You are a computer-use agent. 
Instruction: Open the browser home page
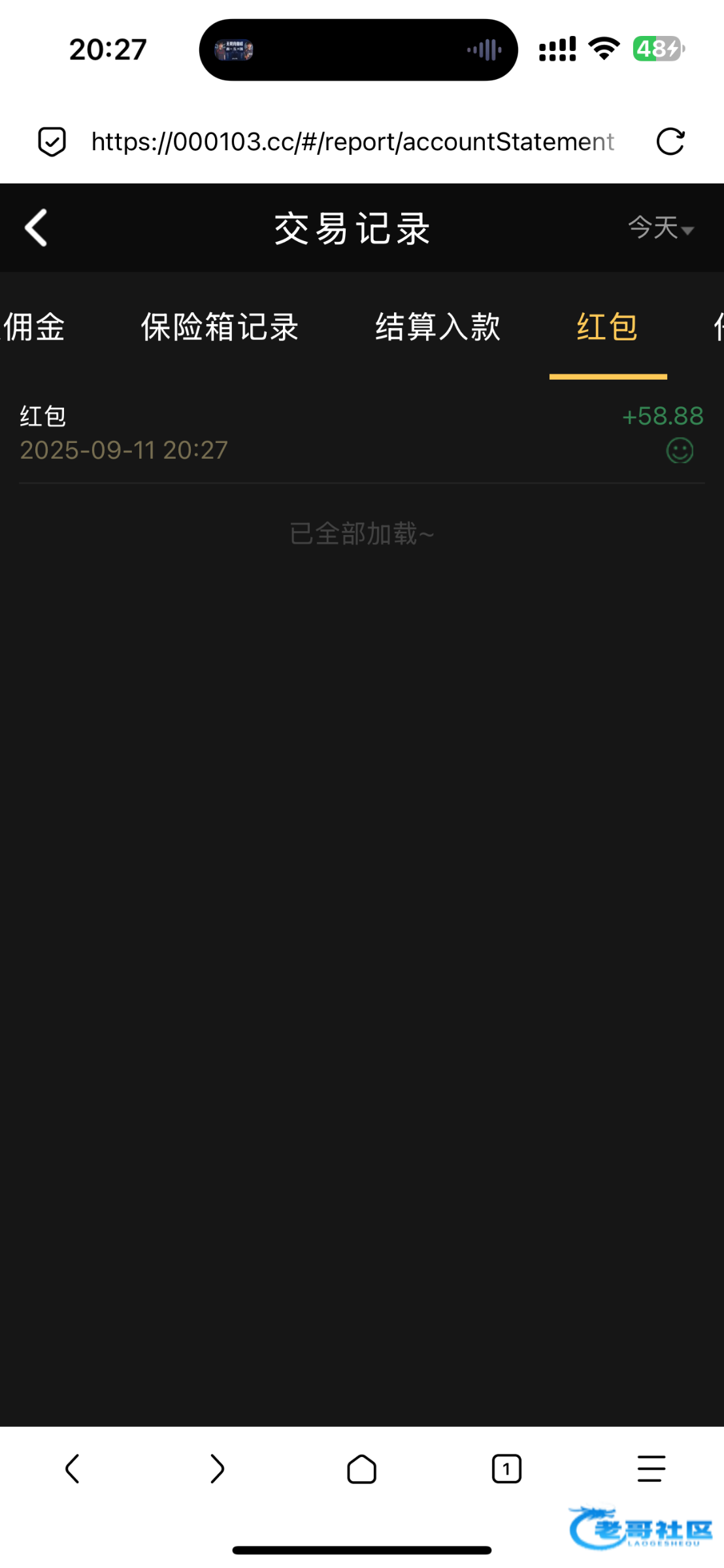coord(361,1469)
